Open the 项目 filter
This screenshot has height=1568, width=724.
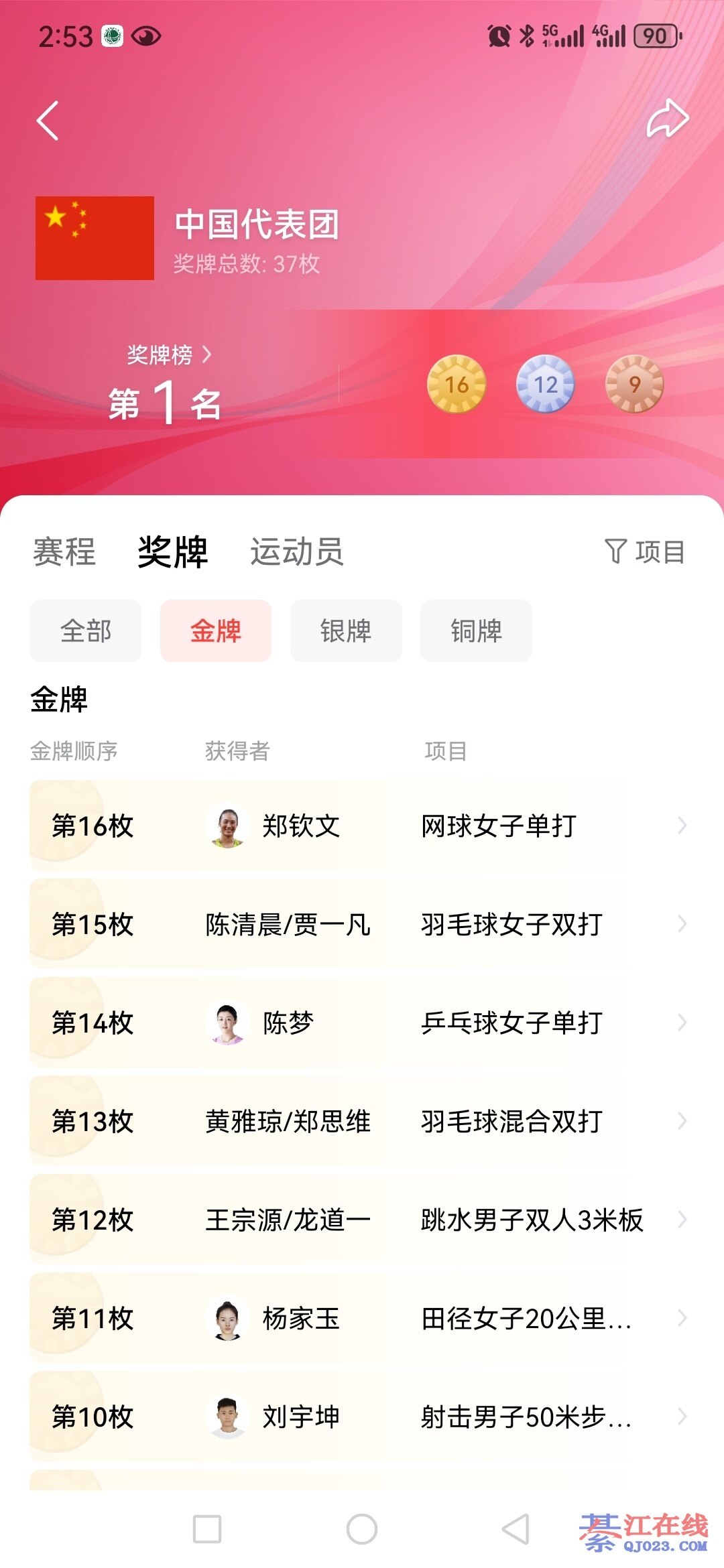(645, 552)
